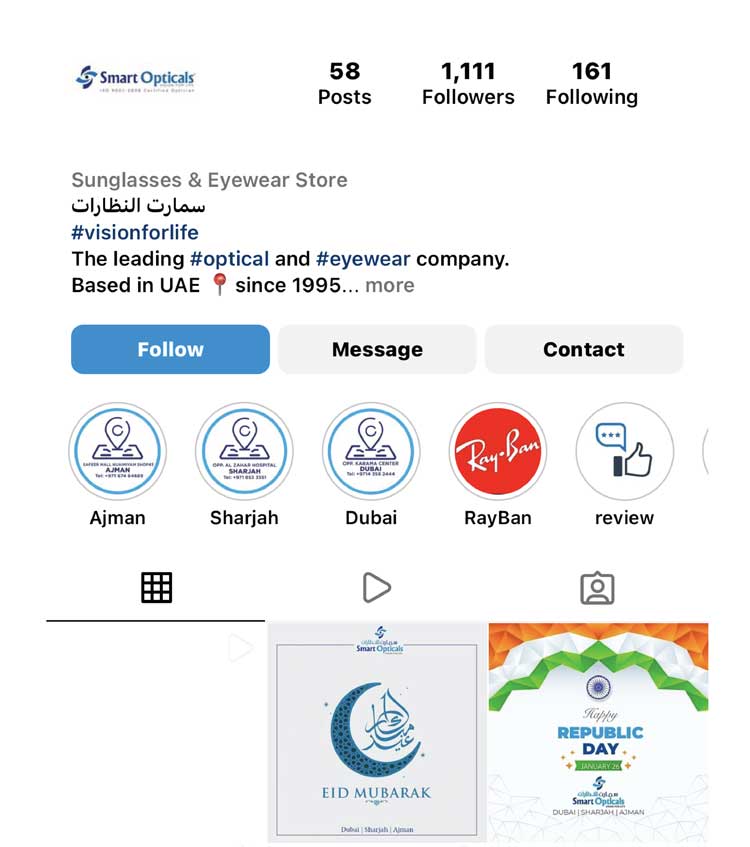View the 1,111 Followers list
Screen dimensions: 750x847
(x=468, y=83)
